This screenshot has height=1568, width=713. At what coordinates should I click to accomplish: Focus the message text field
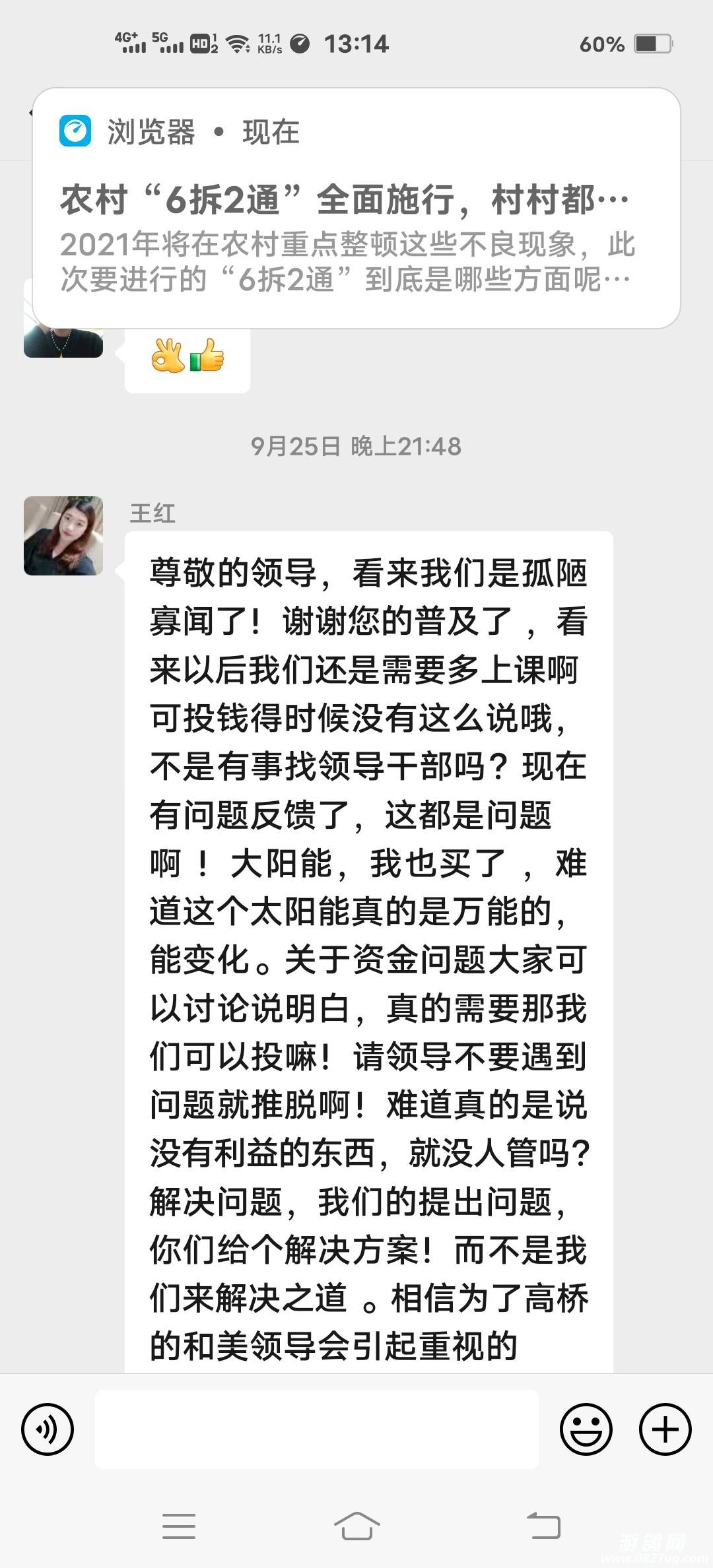pyautogui.click(x=317, y=1429)
